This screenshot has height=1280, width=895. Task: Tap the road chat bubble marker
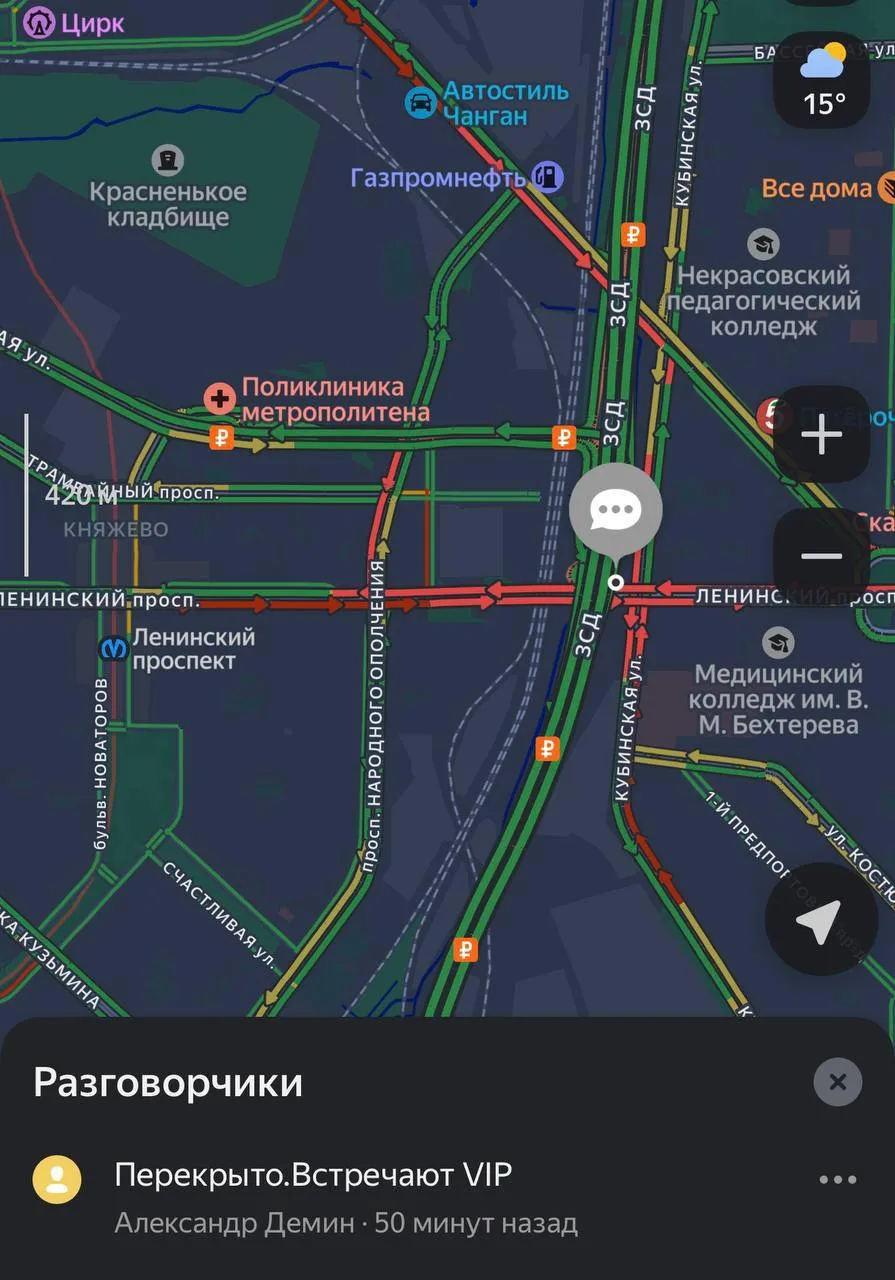pos(615,511)
